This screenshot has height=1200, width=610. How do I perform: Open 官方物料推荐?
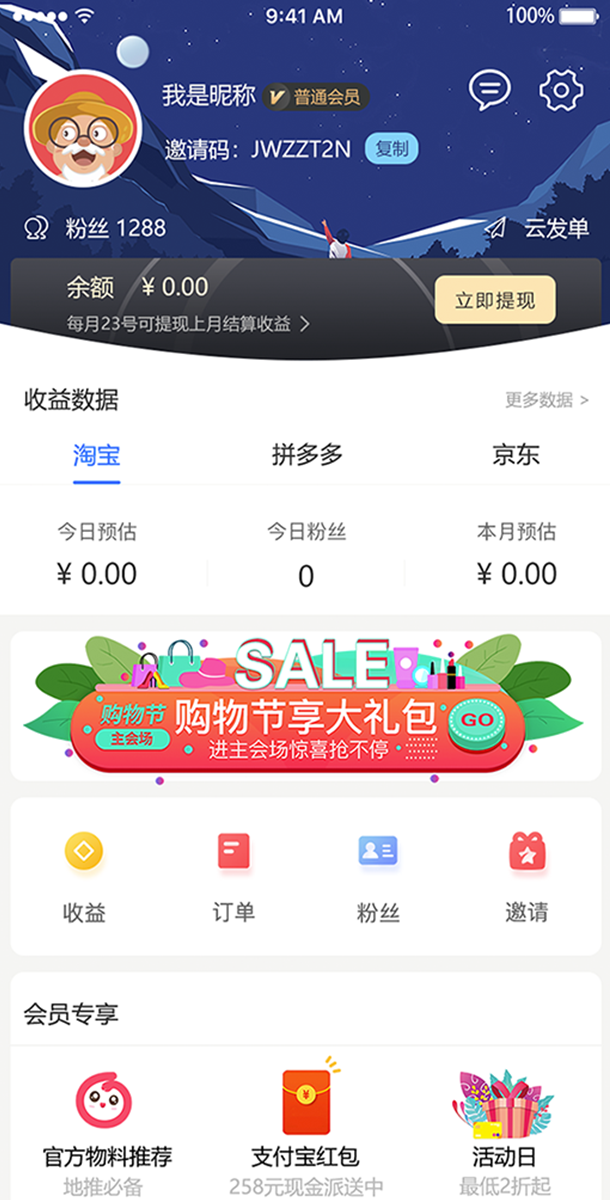(x=107, y=1128)
